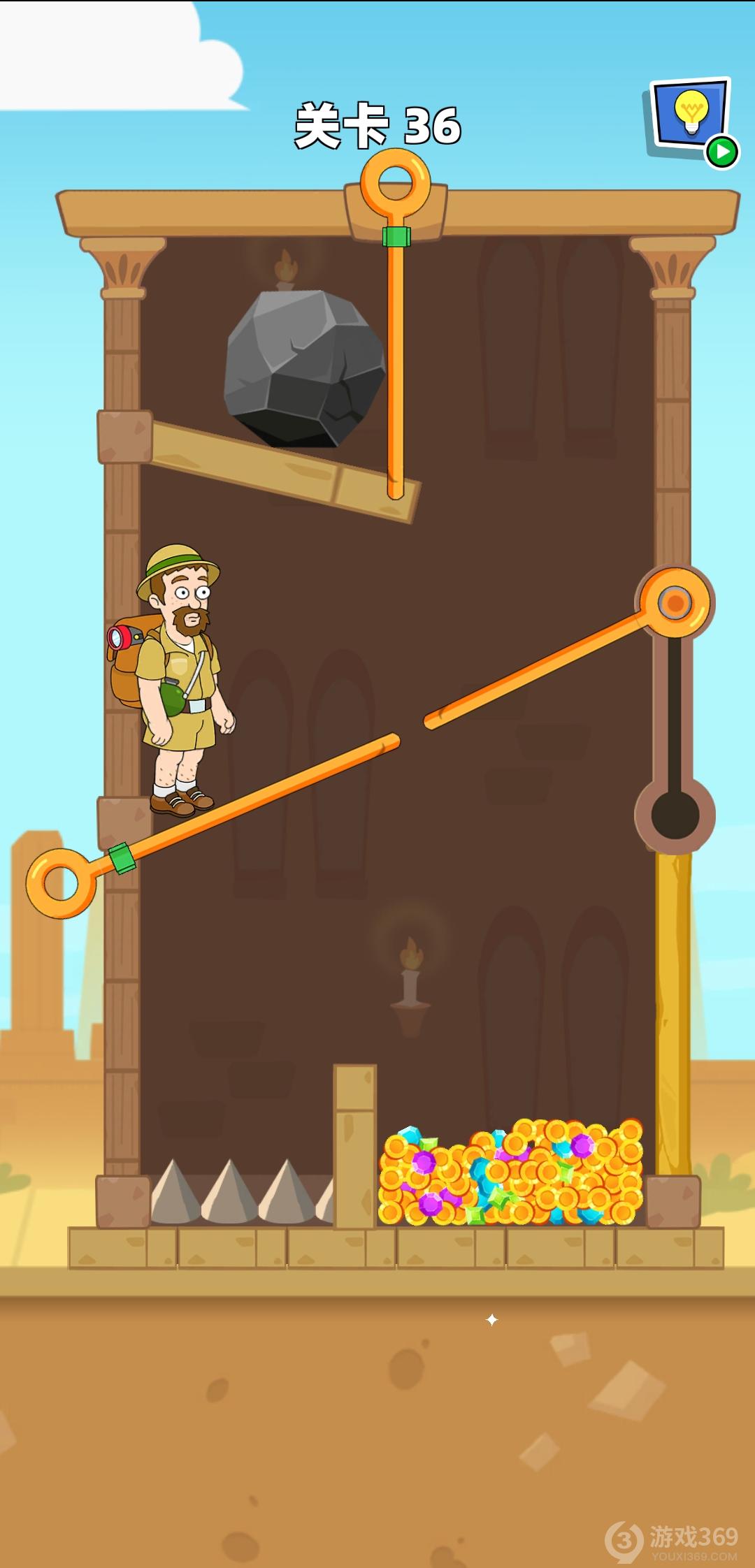
Task: Tap the top vertical pin's ring handle
Action: pos(396,184)
